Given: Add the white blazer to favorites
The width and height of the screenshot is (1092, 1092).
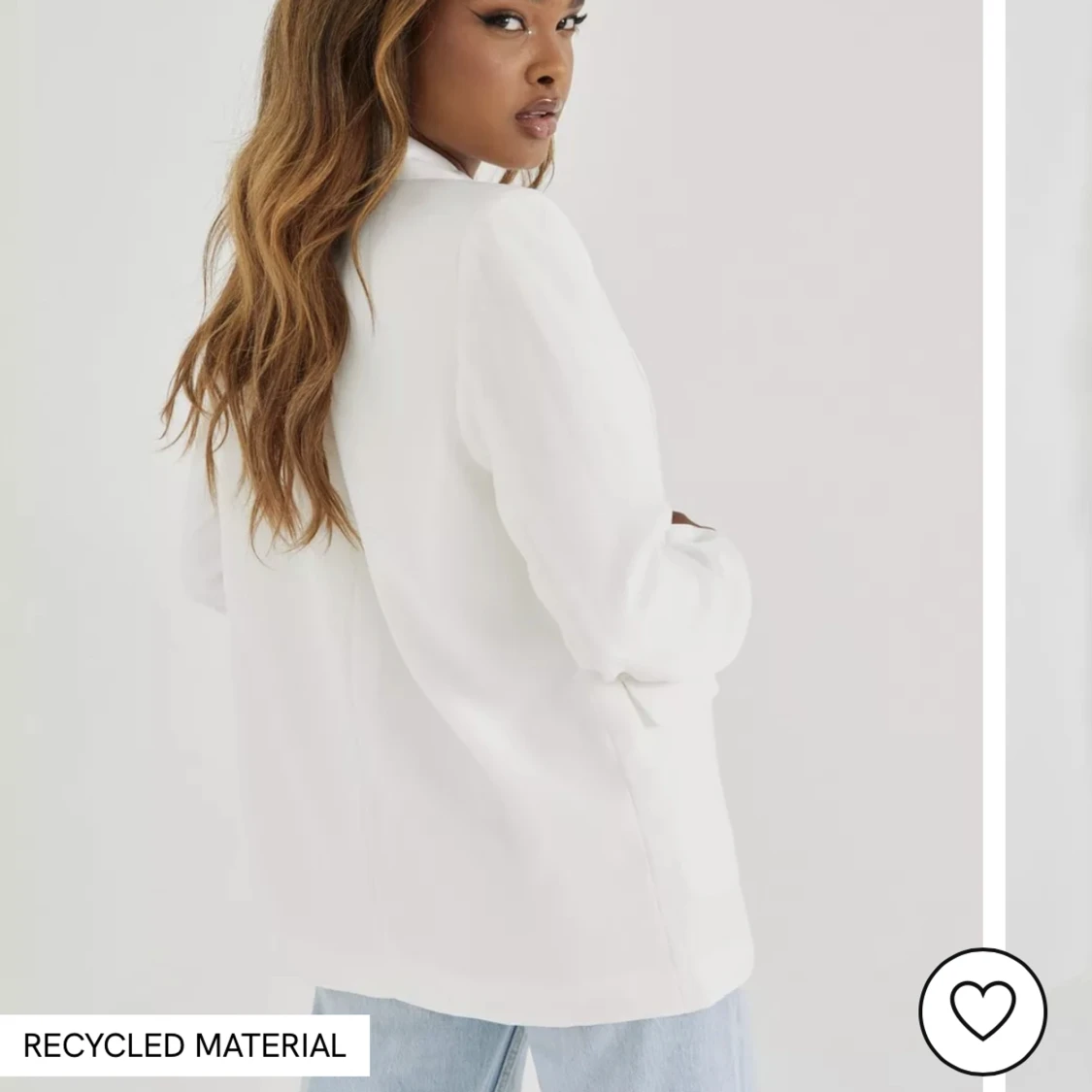Looking at the screenshot, I should pyautogui.click(x=982, y=1011).
